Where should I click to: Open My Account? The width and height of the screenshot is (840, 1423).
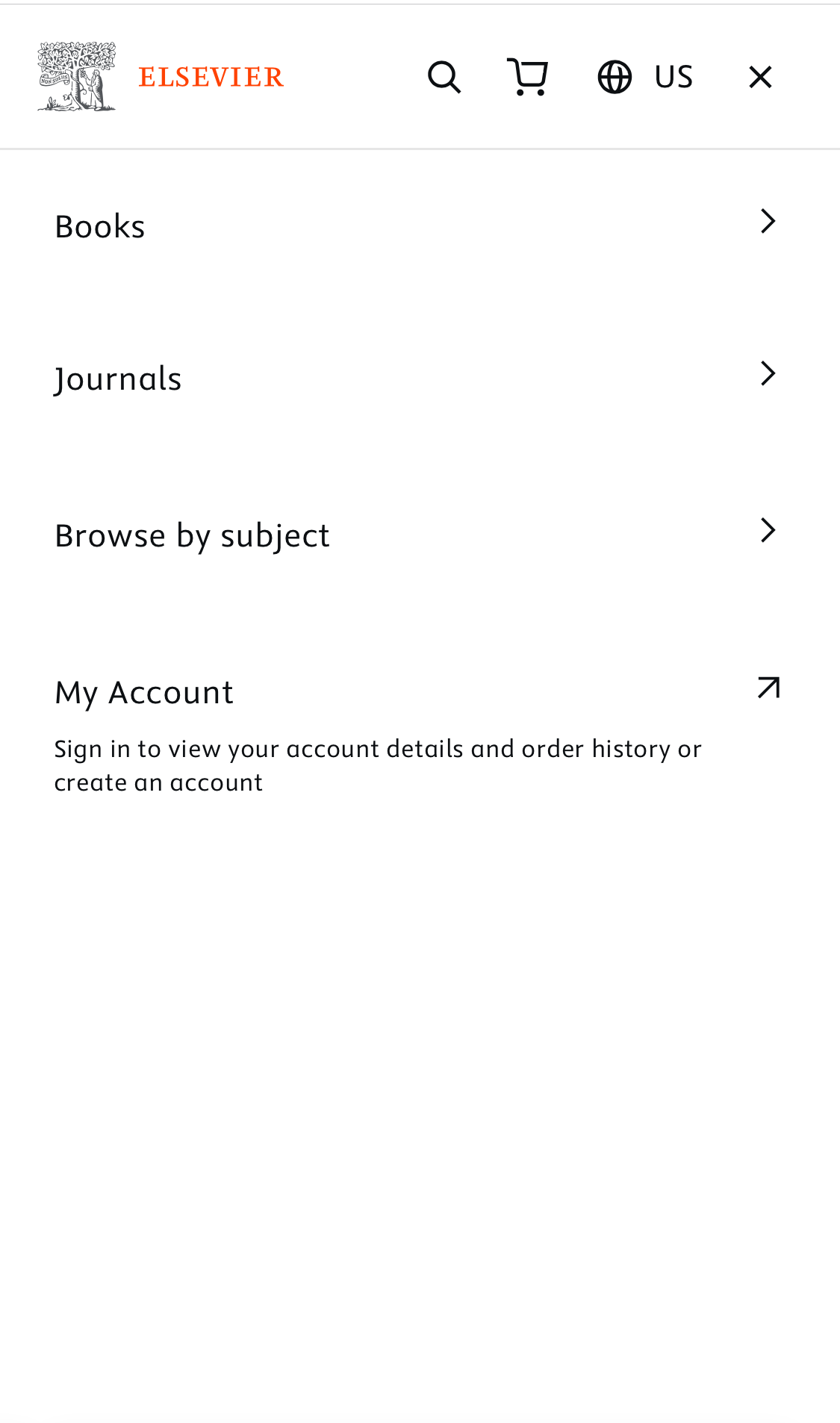coord(143,693)
